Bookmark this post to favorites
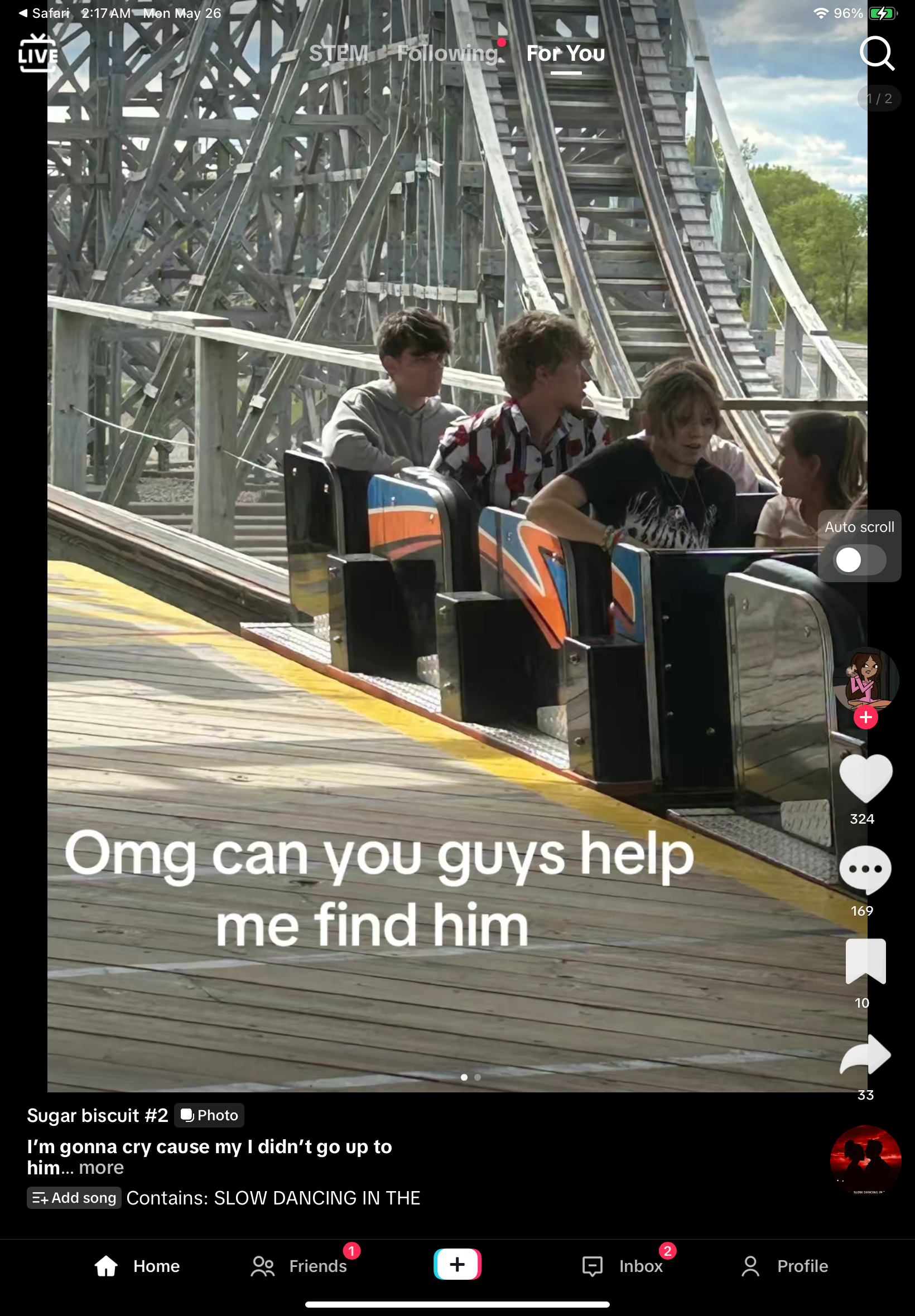This screenshot has width=915, height=1316. click(865, 961)
